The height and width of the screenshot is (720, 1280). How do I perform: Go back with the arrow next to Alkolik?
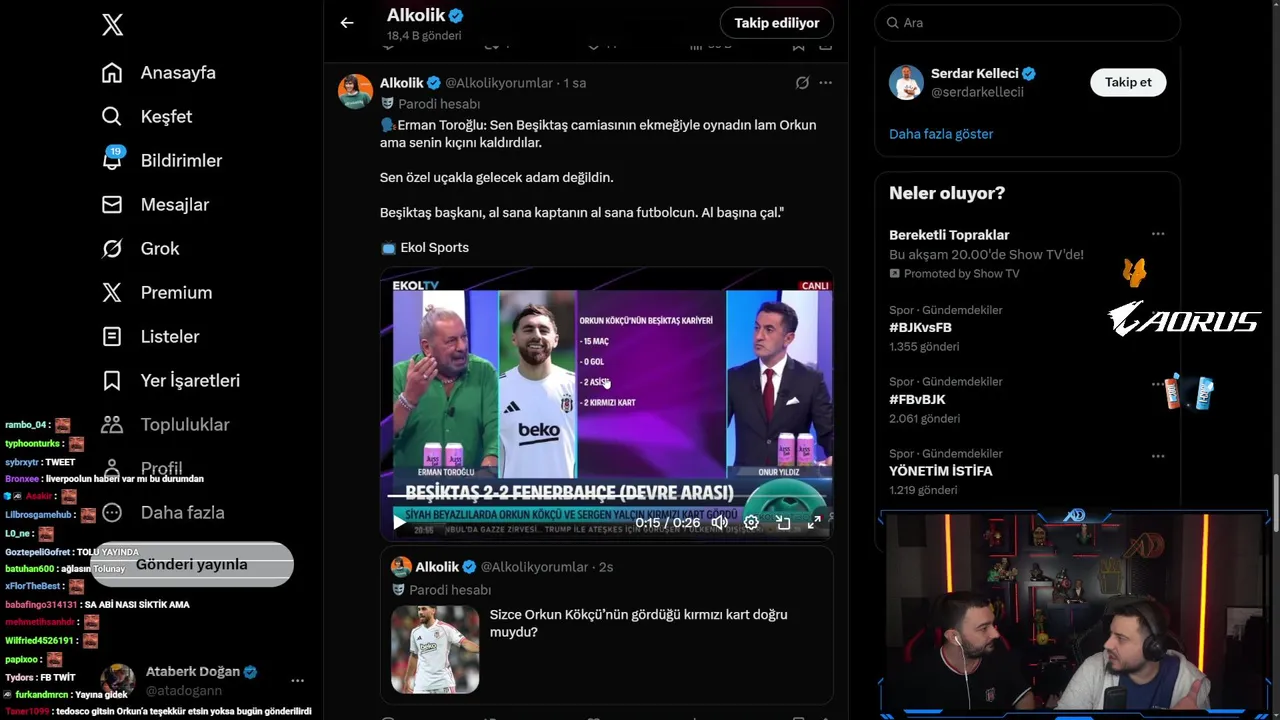pyautogui.click(x=347, y=23)
